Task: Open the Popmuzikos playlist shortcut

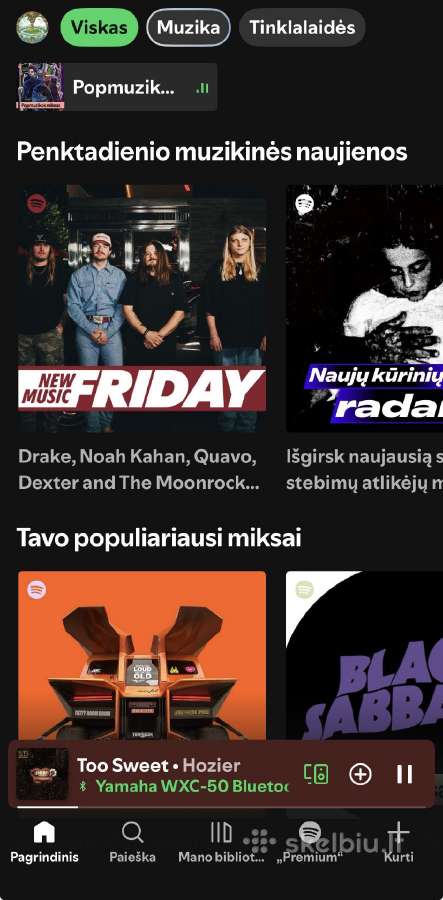Action: [x=117, y=87]
